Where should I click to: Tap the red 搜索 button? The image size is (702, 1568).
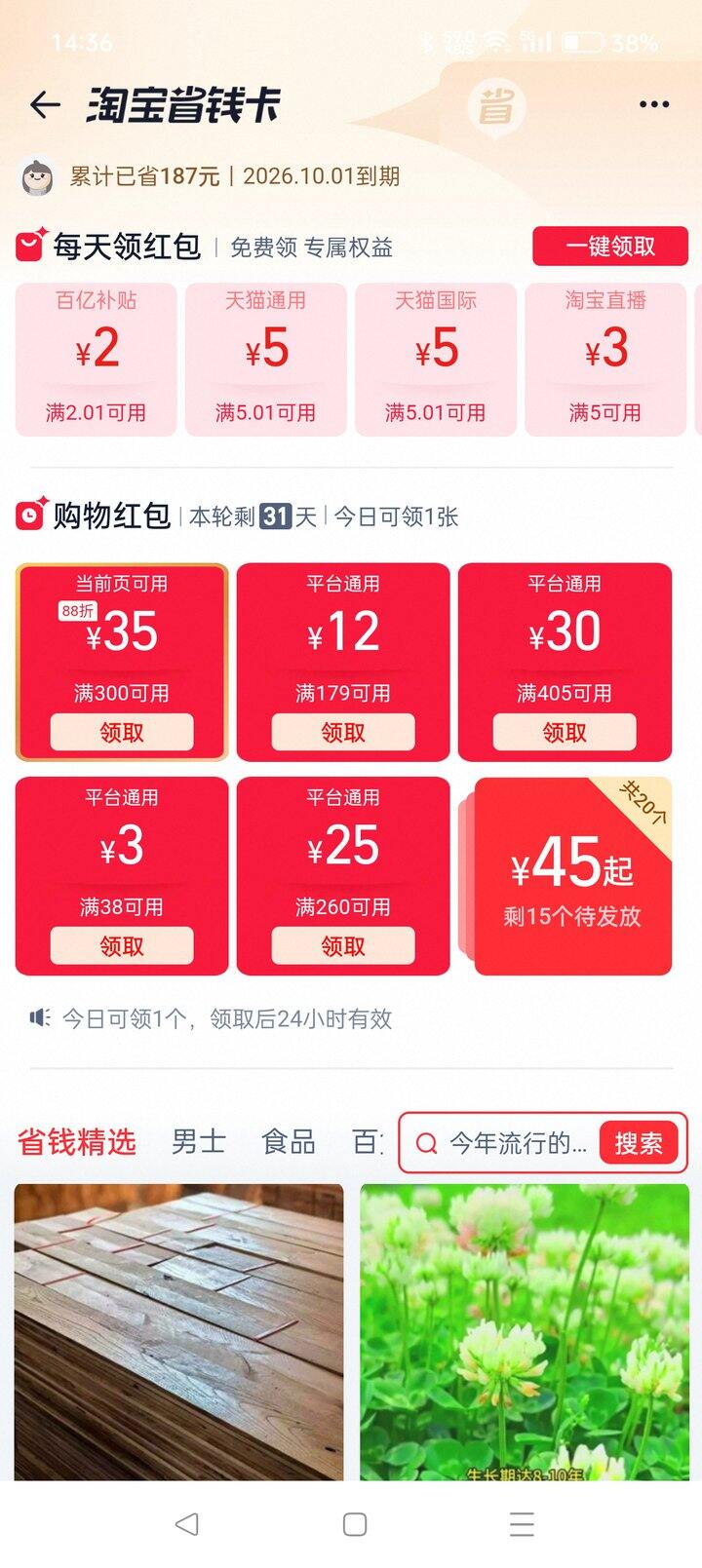[639, 1143]
